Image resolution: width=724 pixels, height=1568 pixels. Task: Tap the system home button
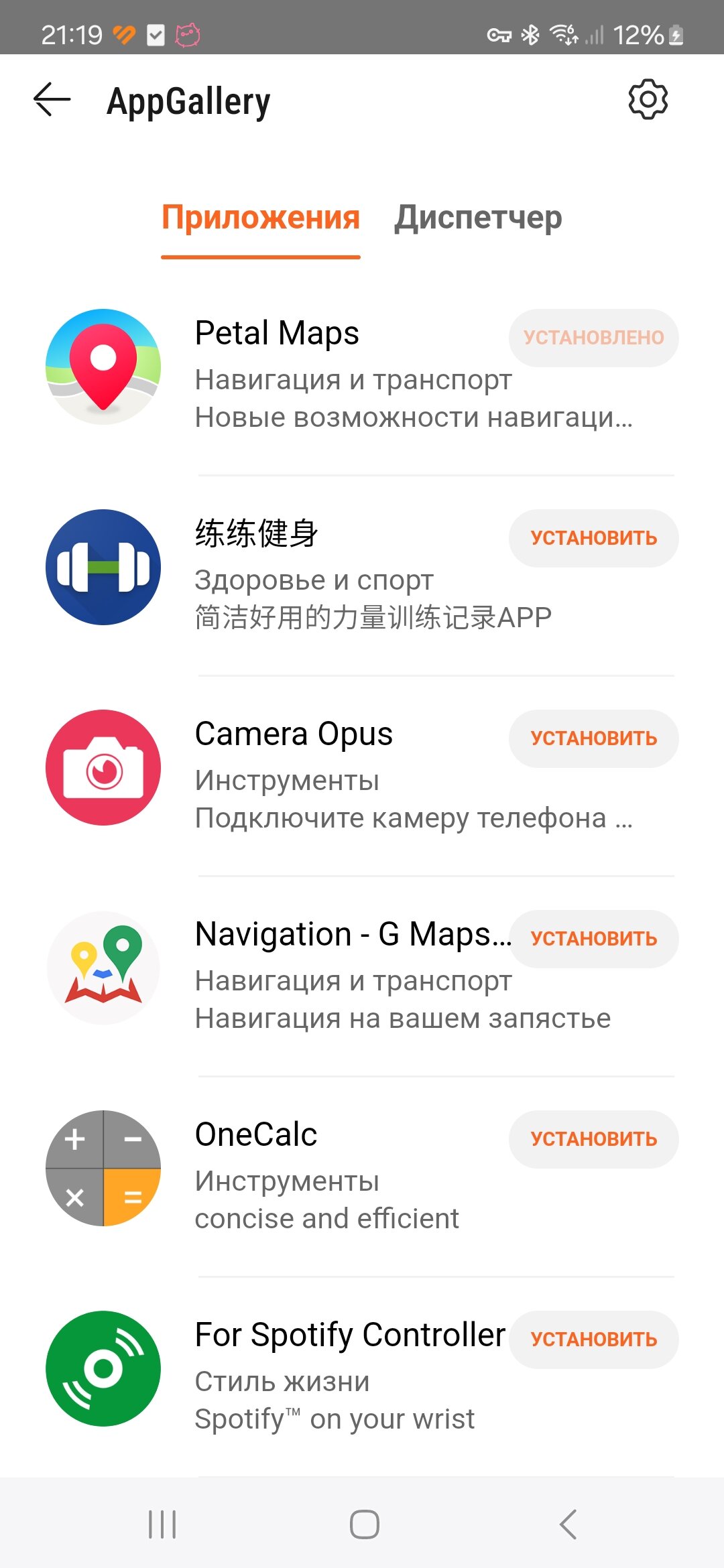[x=364, y=1524]
